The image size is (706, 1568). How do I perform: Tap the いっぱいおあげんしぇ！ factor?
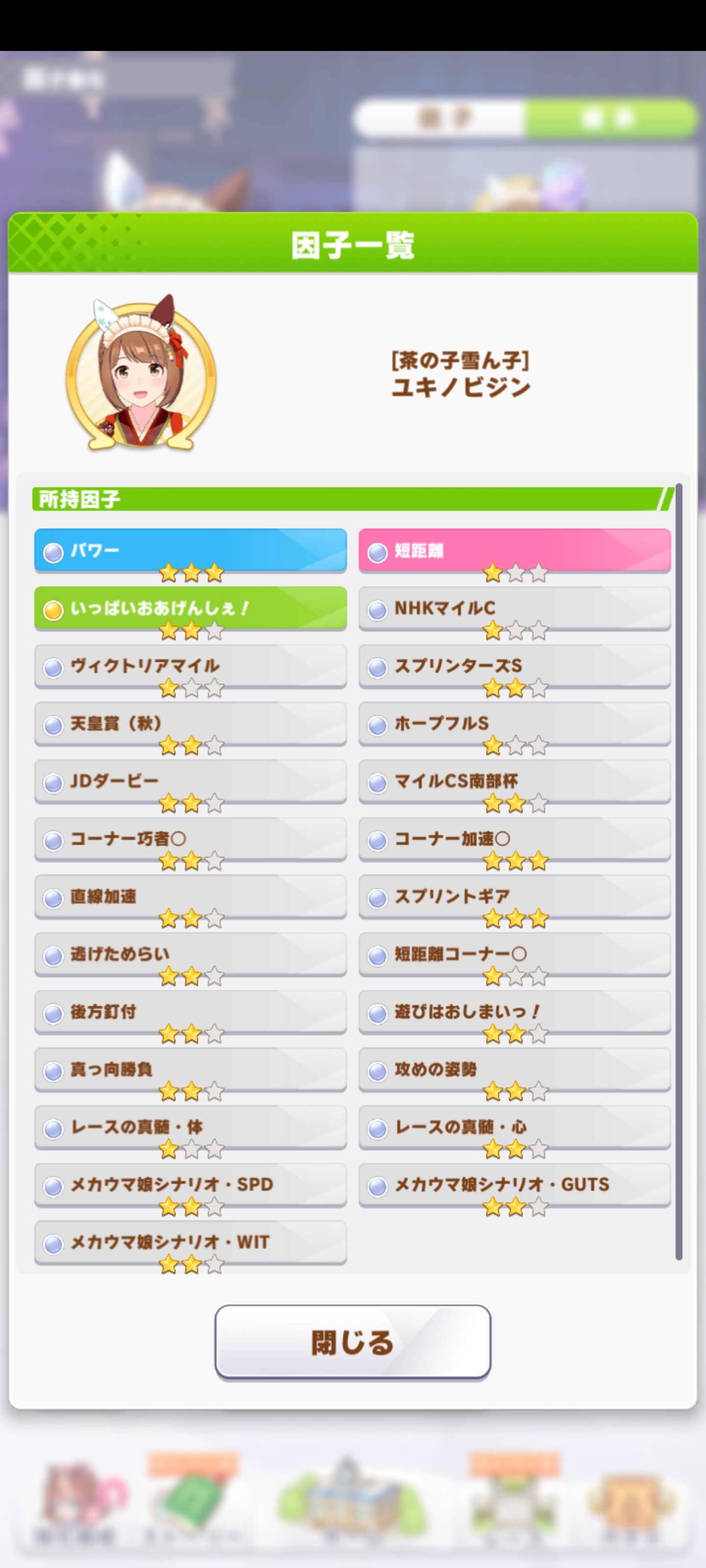[x=190, y=609]
